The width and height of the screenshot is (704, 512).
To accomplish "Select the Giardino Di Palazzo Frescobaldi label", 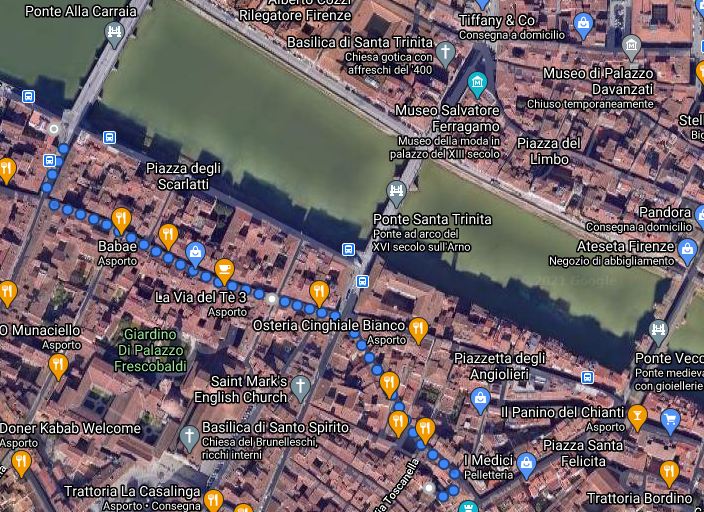I will [x=153, y=350].
